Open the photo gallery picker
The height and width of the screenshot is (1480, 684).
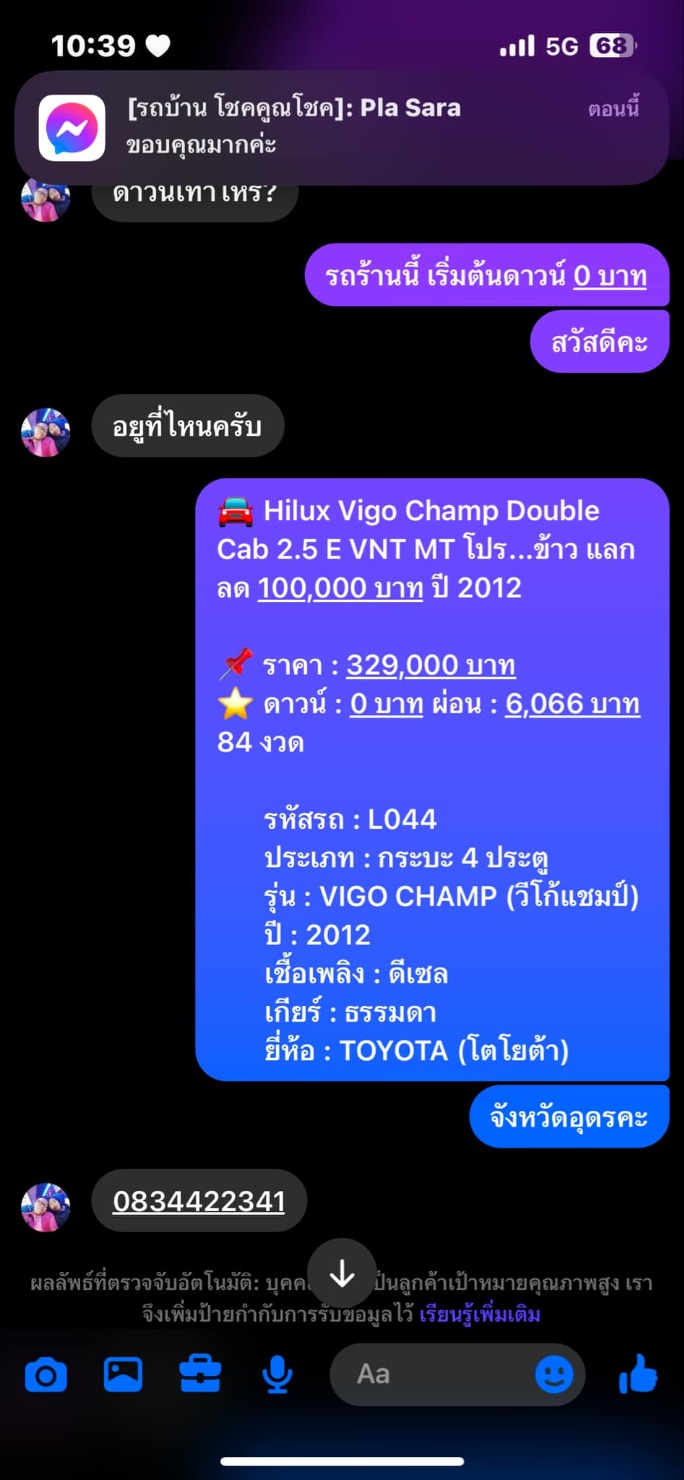pos(123,1376)
